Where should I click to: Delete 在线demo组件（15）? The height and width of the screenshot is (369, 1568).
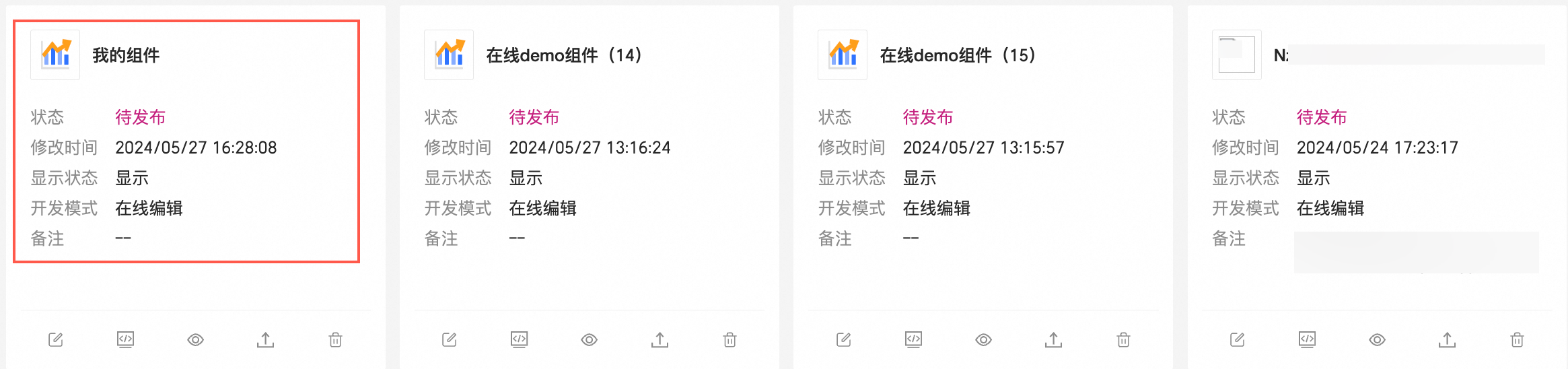[x=1123, y=340]
